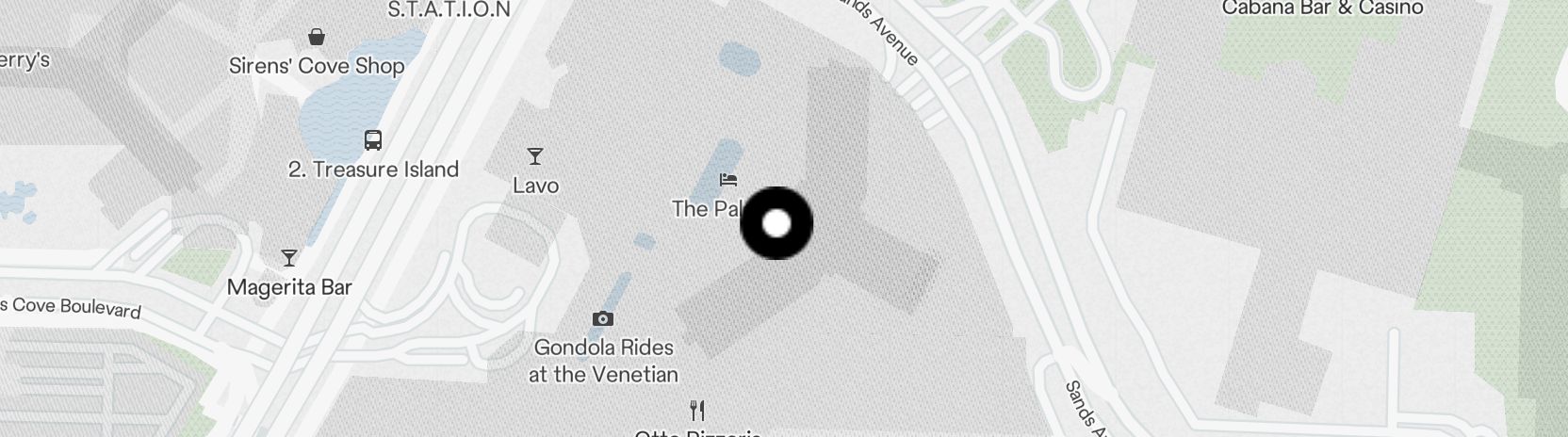This screenshot has height=437, width=1568.
Task: Open Gondola Rides at the Venetian marker
Action: coord(603,319)
